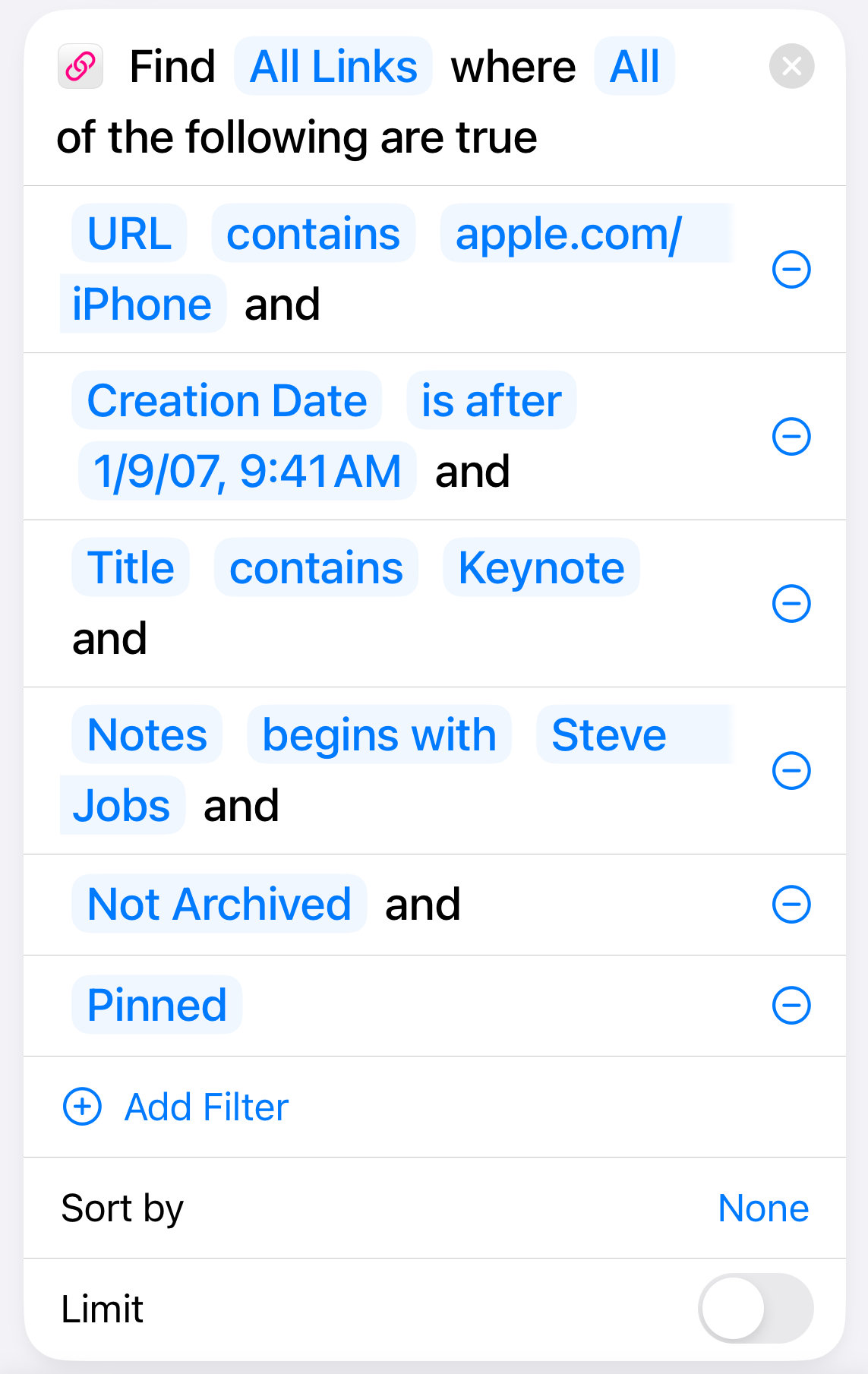Change the is after date operator
This screenshot has height=1374, width=868.
[x=491, y=401]
